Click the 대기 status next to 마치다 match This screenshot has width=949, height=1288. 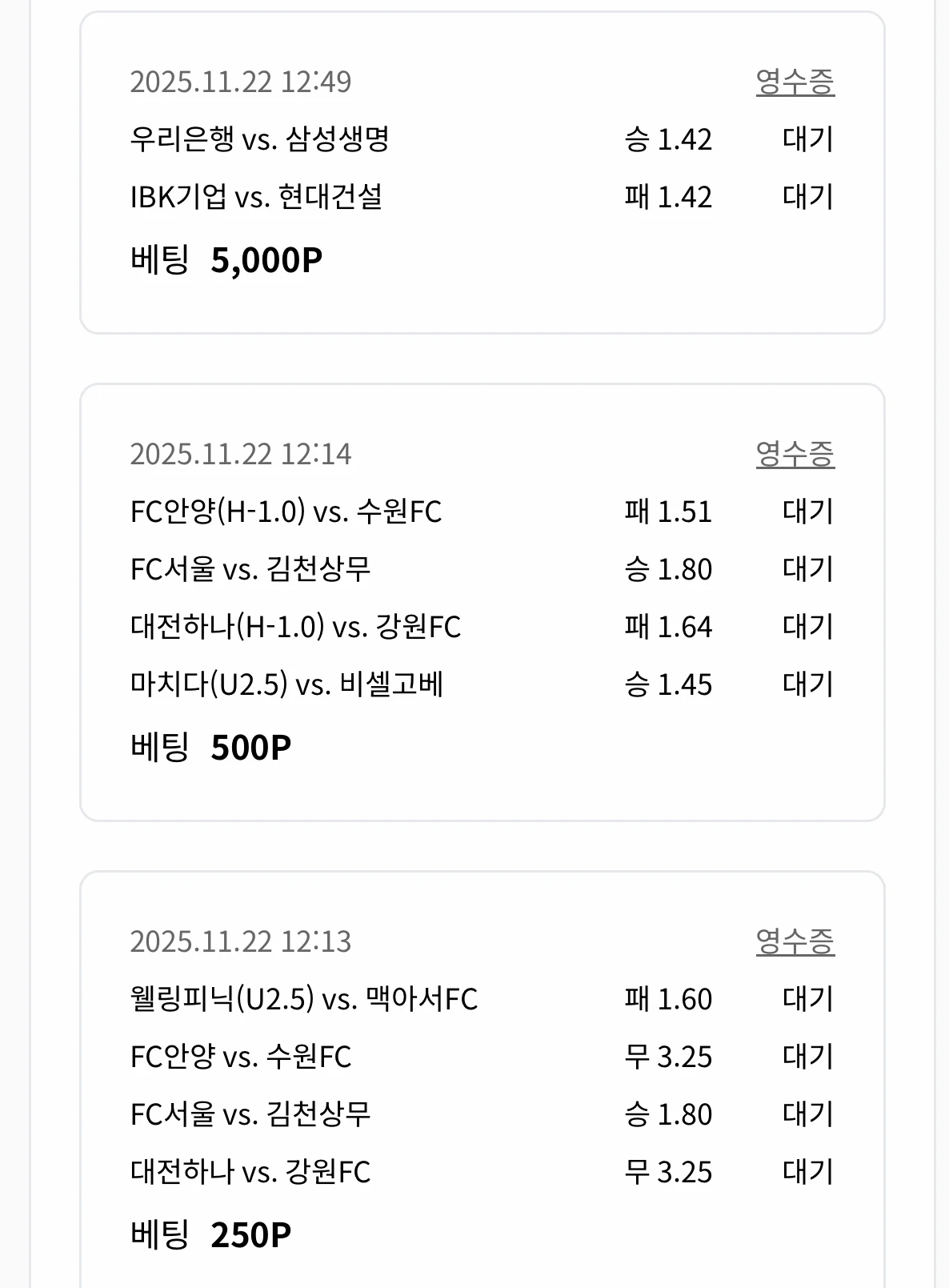810,683
